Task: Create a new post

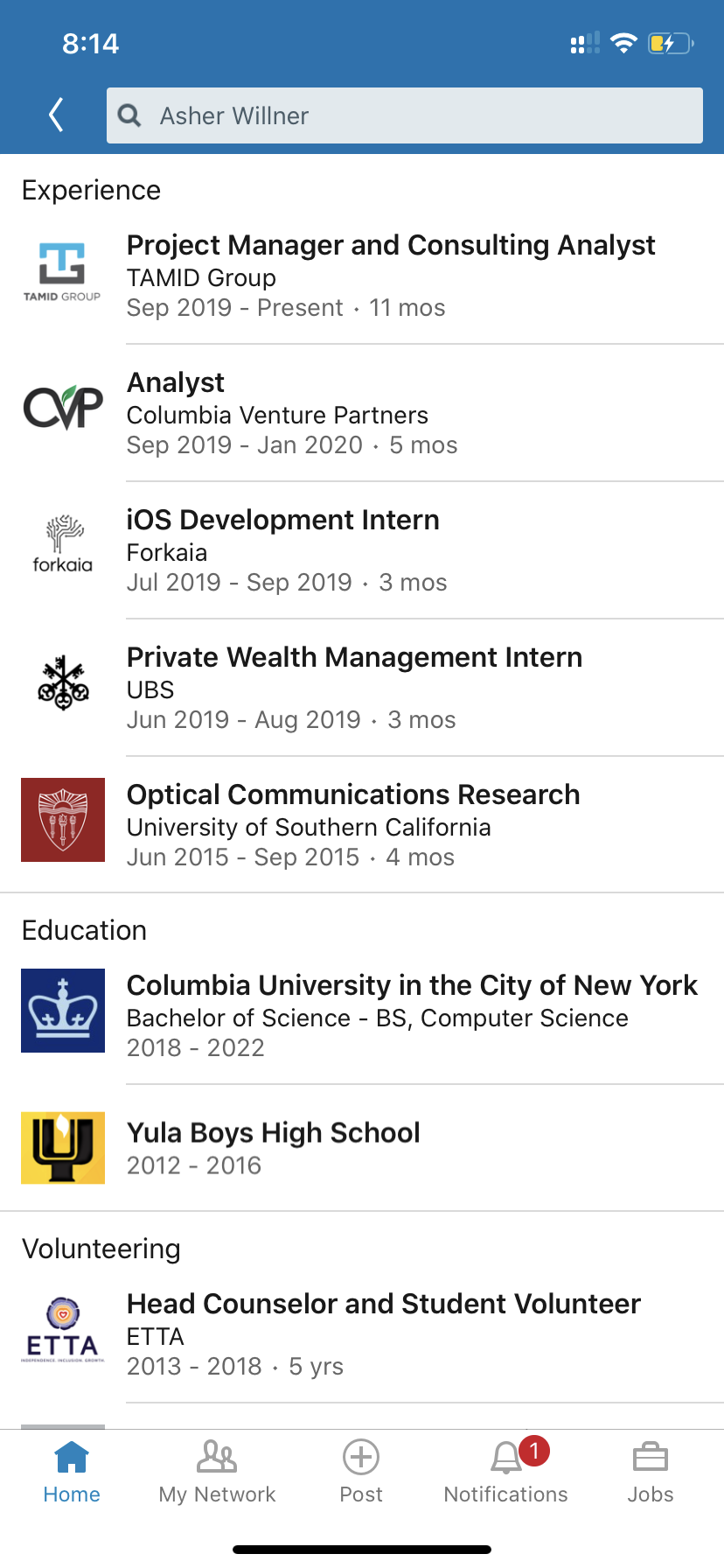Action: point(361,1472)
